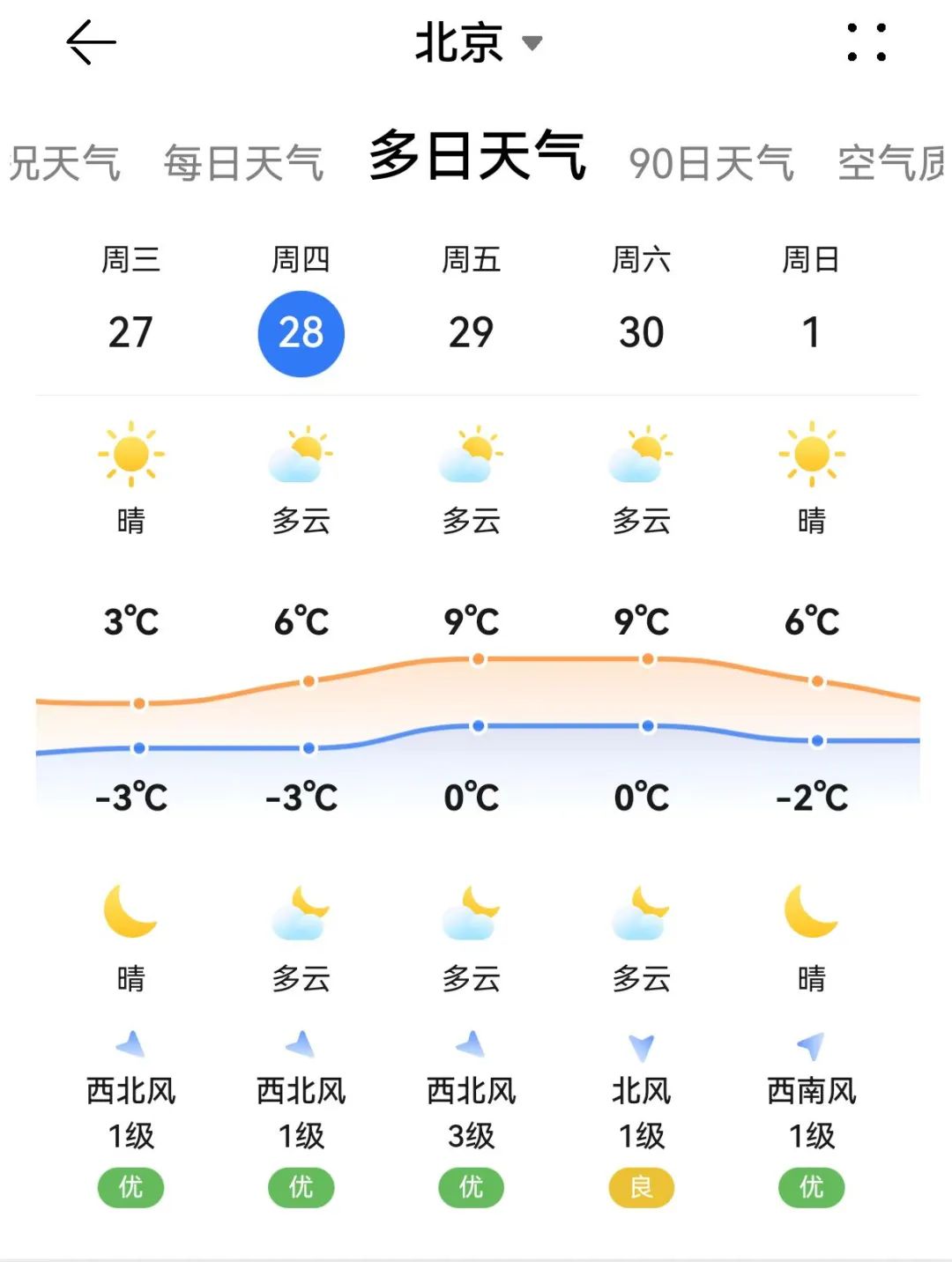Select the 多日天气 tab

pos(477,156)
